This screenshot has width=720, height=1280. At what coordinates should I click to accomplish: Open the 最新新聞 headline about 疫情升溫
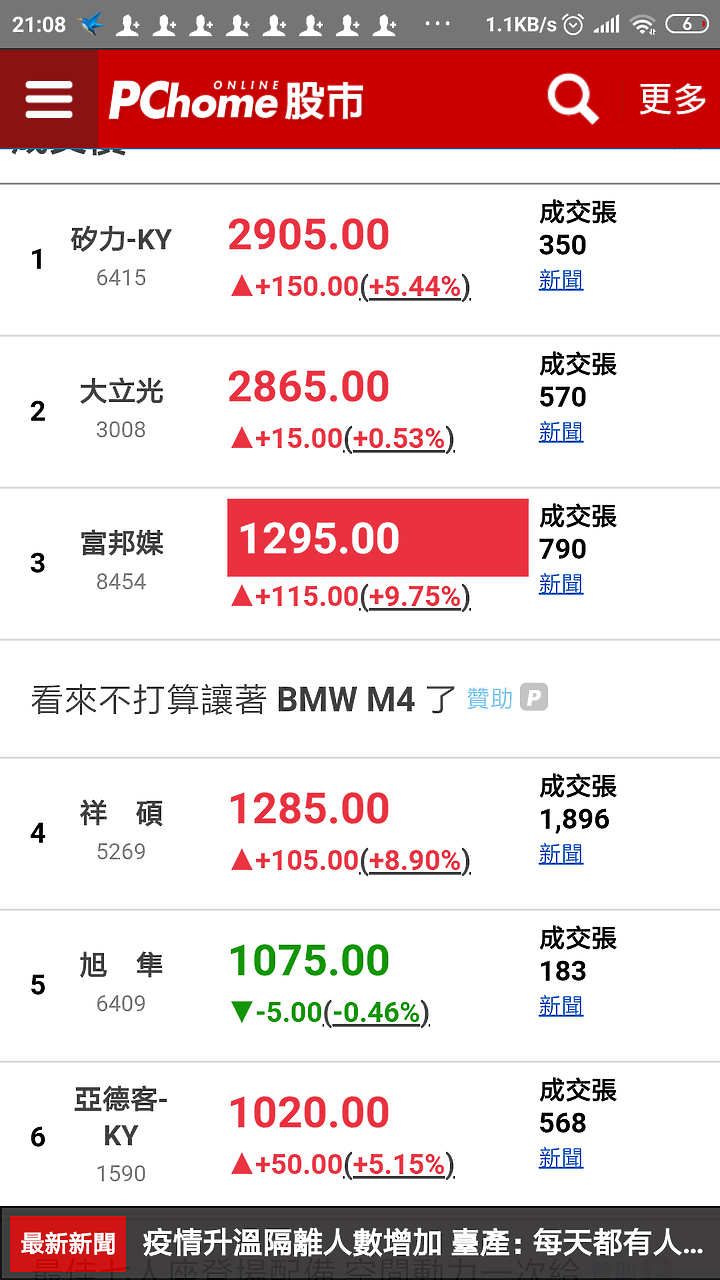tap(423, 1243)
